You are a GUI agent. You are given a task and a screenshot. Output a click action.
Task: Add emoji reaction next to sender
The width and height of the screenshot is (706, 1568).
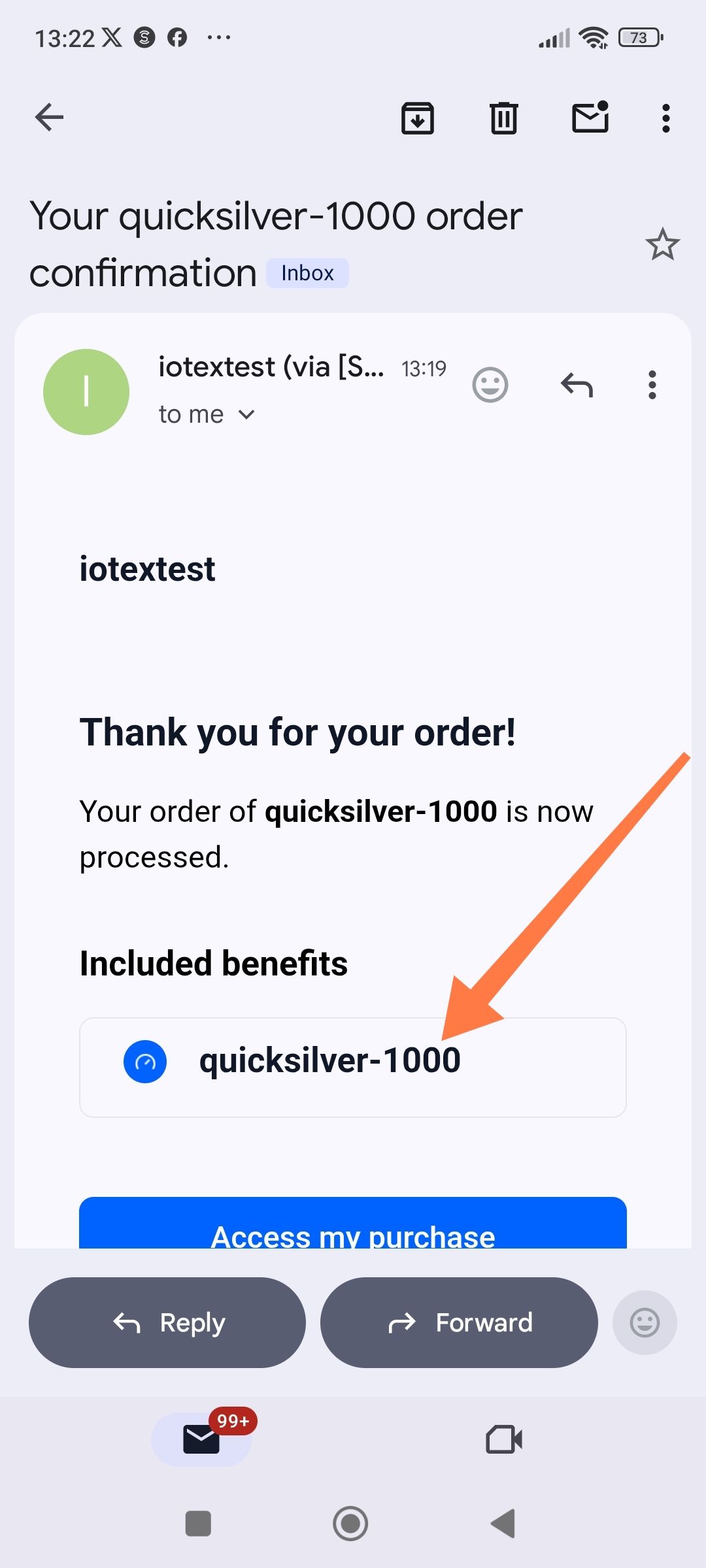(490, 385)
